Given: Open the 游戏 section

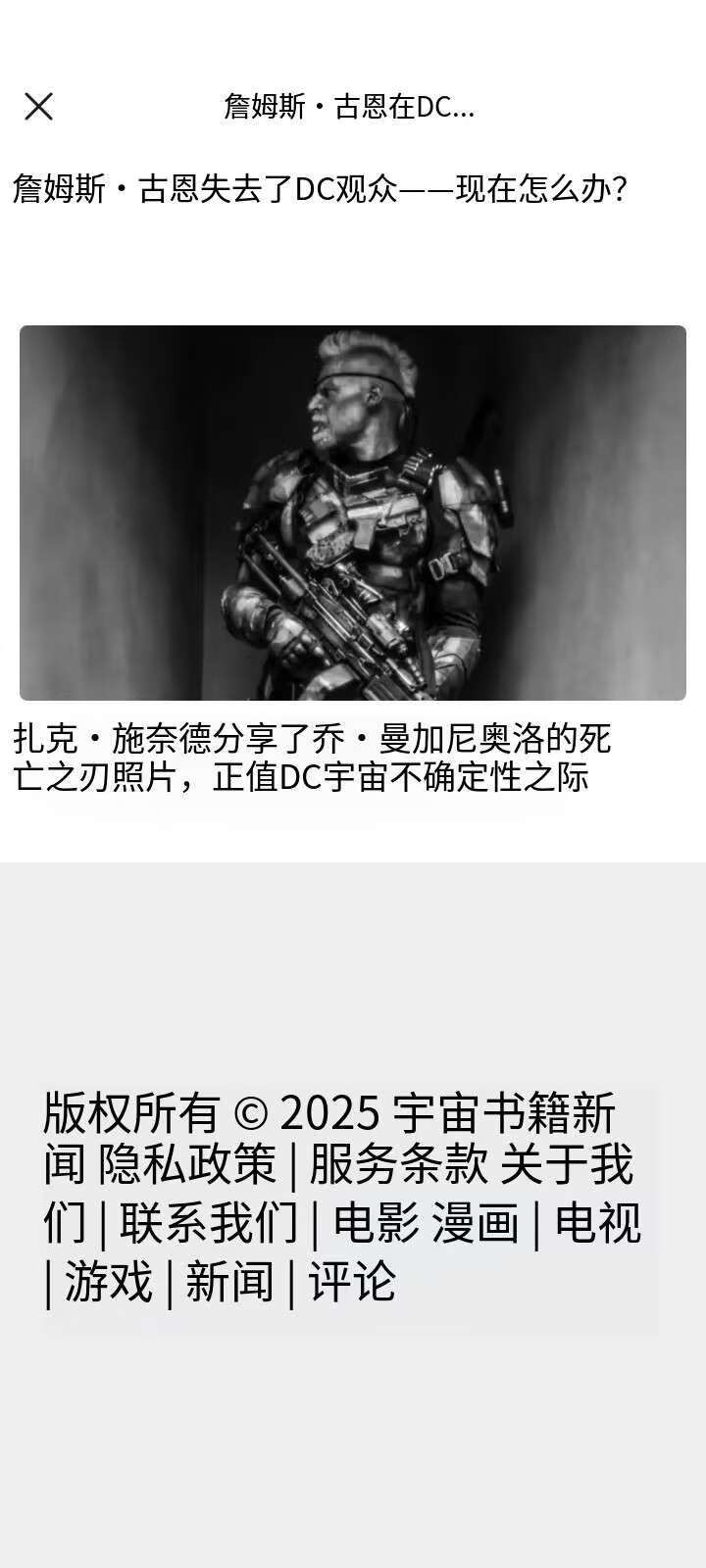Looking at the screenshot, I should pos(109,1281).
